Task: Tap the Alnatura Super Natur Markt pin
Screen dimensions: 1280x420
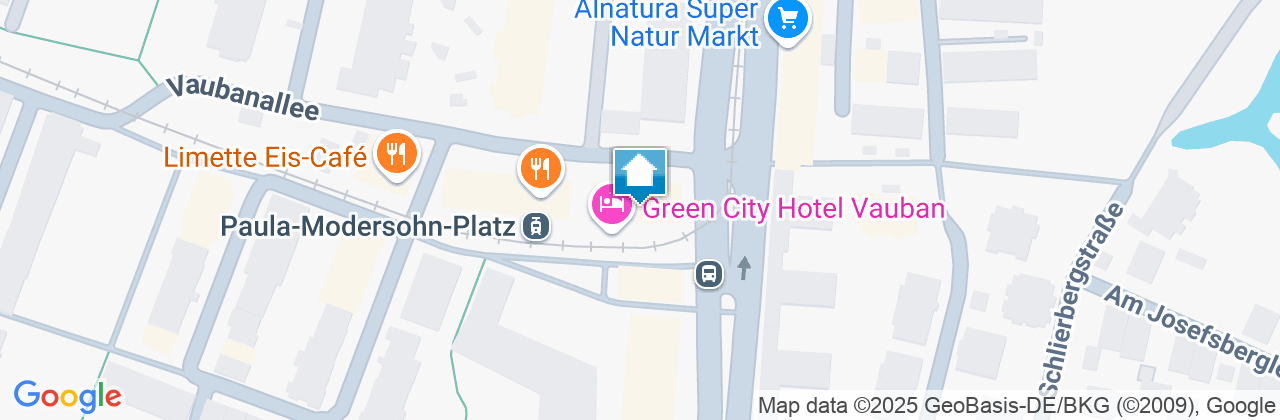Action: tap(787, 19)
